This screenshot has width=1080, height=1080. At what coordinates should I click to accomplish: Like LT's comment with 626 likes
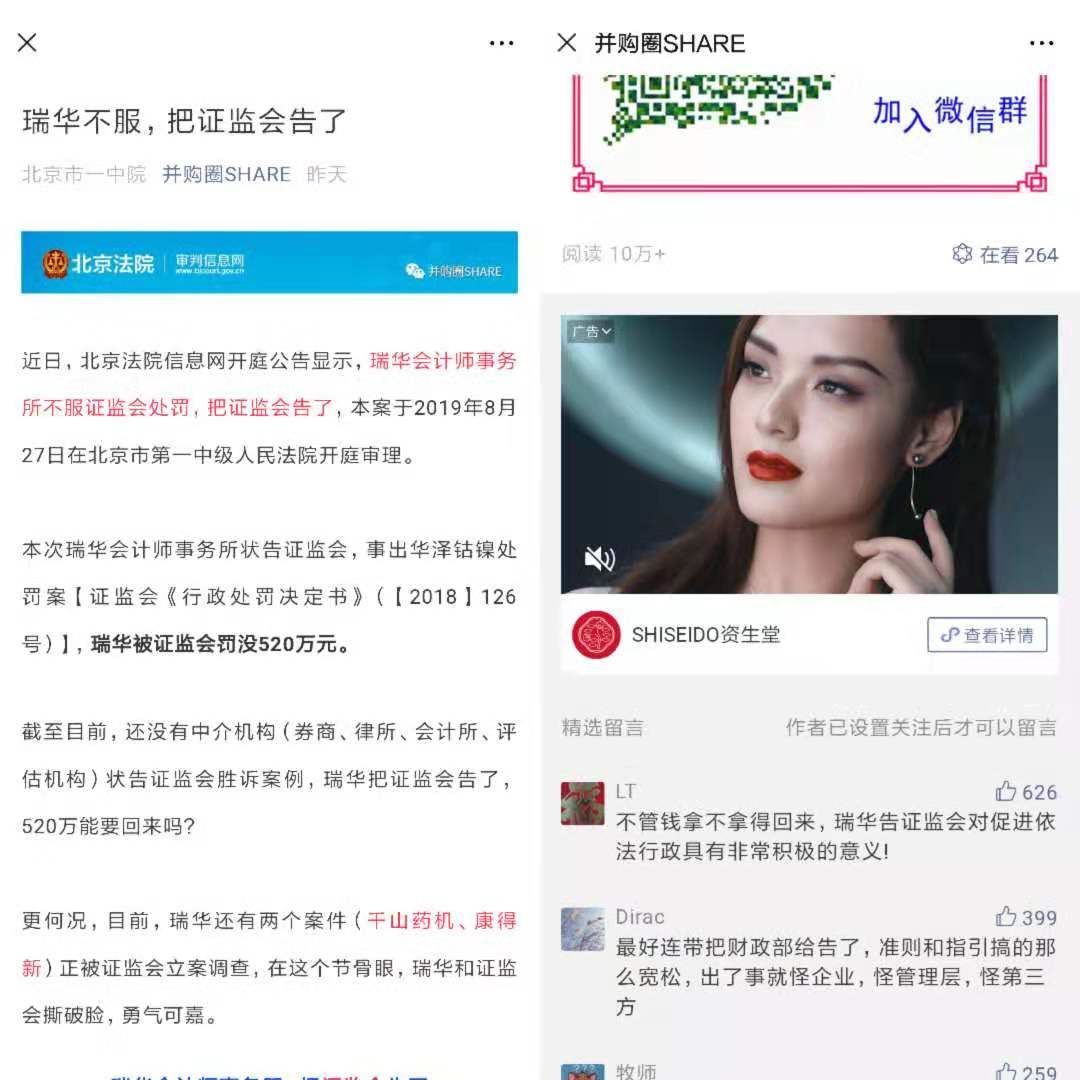click(1006, 792)
